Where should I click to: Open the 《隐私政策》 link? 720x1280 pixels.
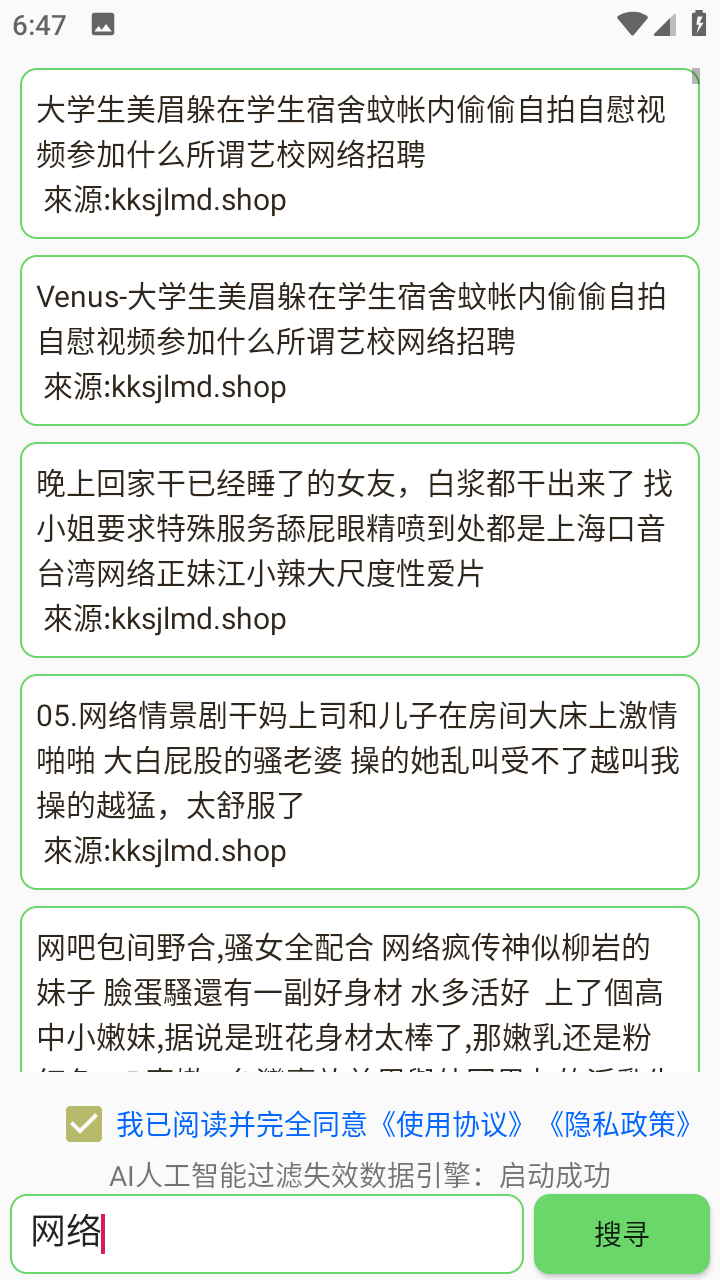click(619, 1124)
